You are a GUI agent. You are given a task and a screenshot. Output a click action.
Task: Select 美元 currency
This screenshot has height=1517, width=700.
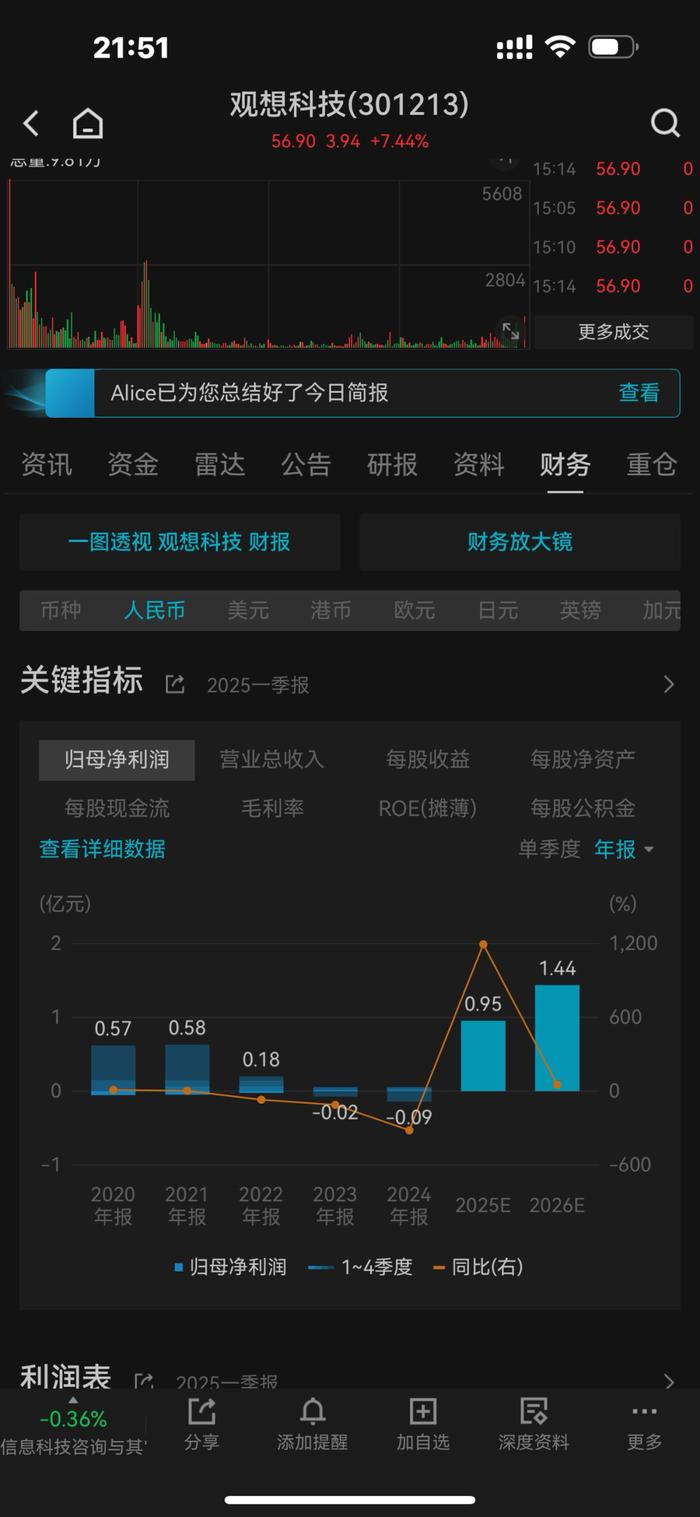coord(248,610)
